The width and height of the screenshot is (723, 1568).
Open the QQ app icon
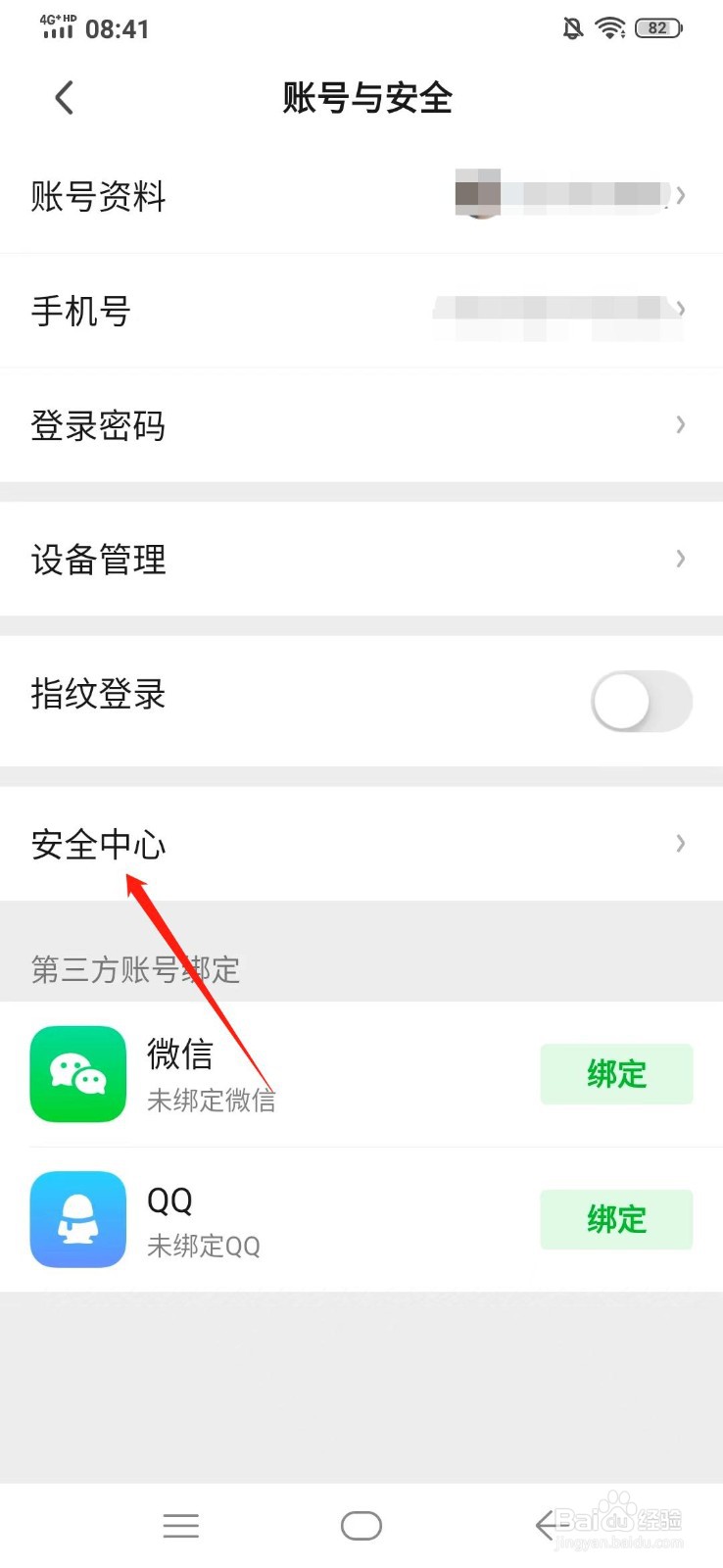(x=77, y=1219)
